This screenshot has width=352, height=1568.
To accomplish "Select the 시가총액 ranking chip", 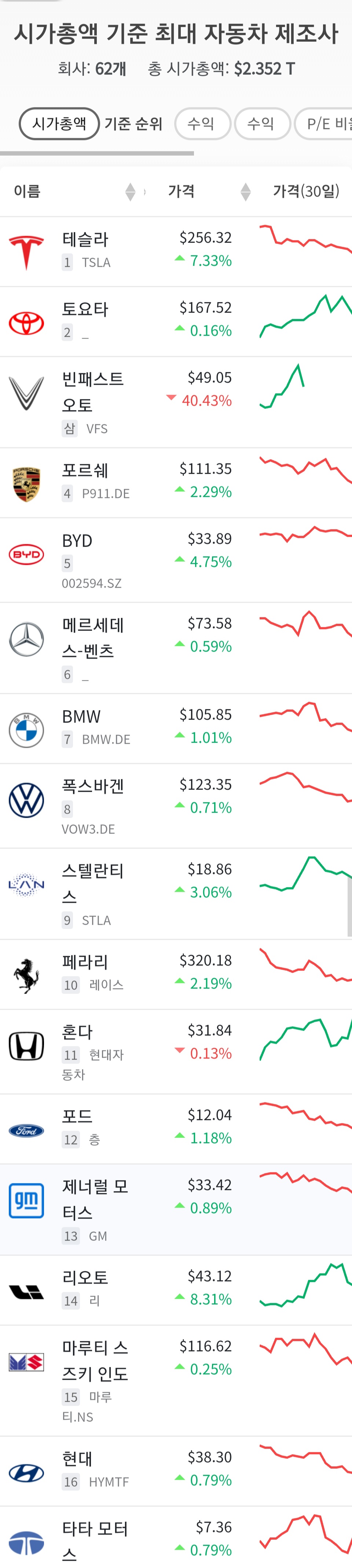I will pyautogui.click(x=59, y=123).
